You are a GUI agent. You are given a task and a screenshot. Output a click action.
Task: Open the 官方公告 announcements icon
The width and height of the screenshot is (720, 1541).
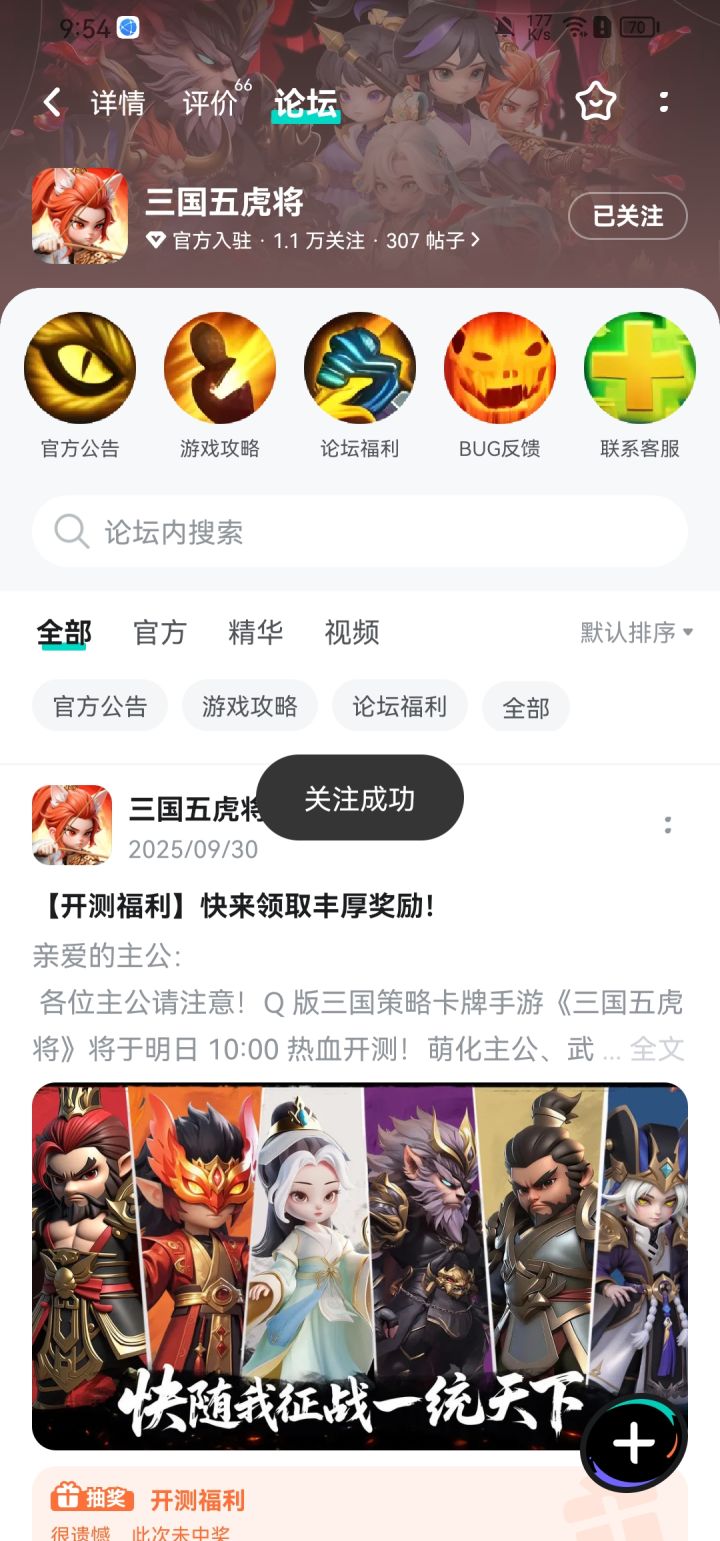click(x=80, y=367)
